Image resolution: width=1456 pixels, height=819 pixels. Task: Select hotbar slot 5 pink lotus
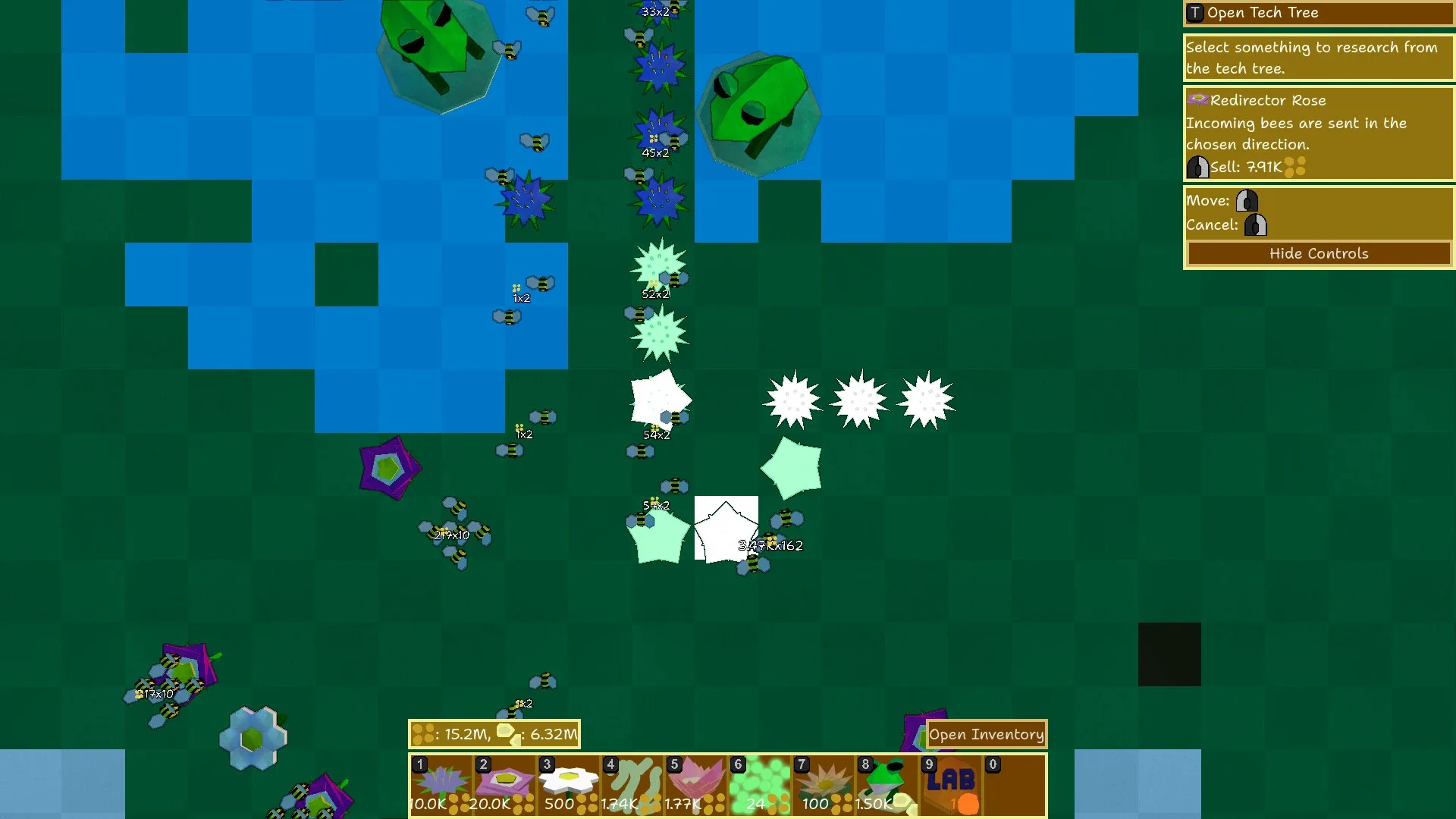[x=696, y=785]
